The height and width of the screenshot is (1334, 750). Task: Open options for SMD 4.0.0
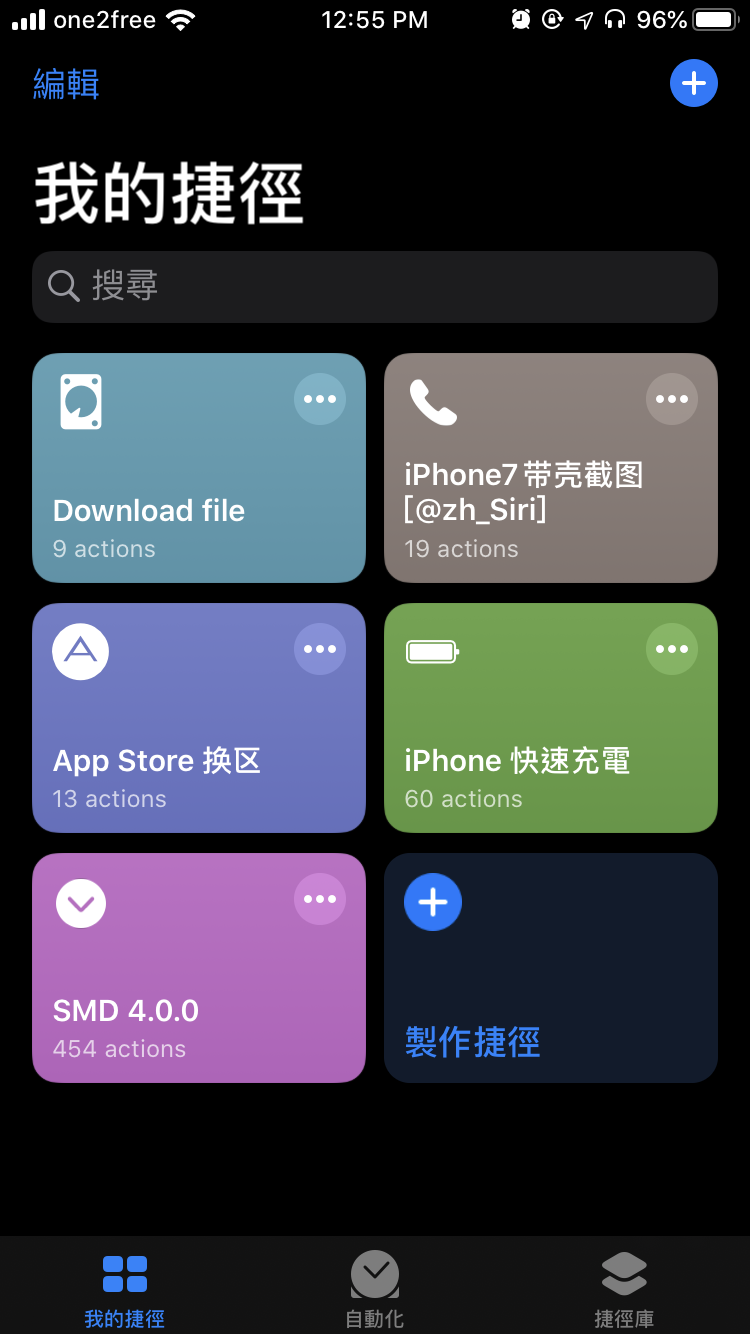coord(320,899)
